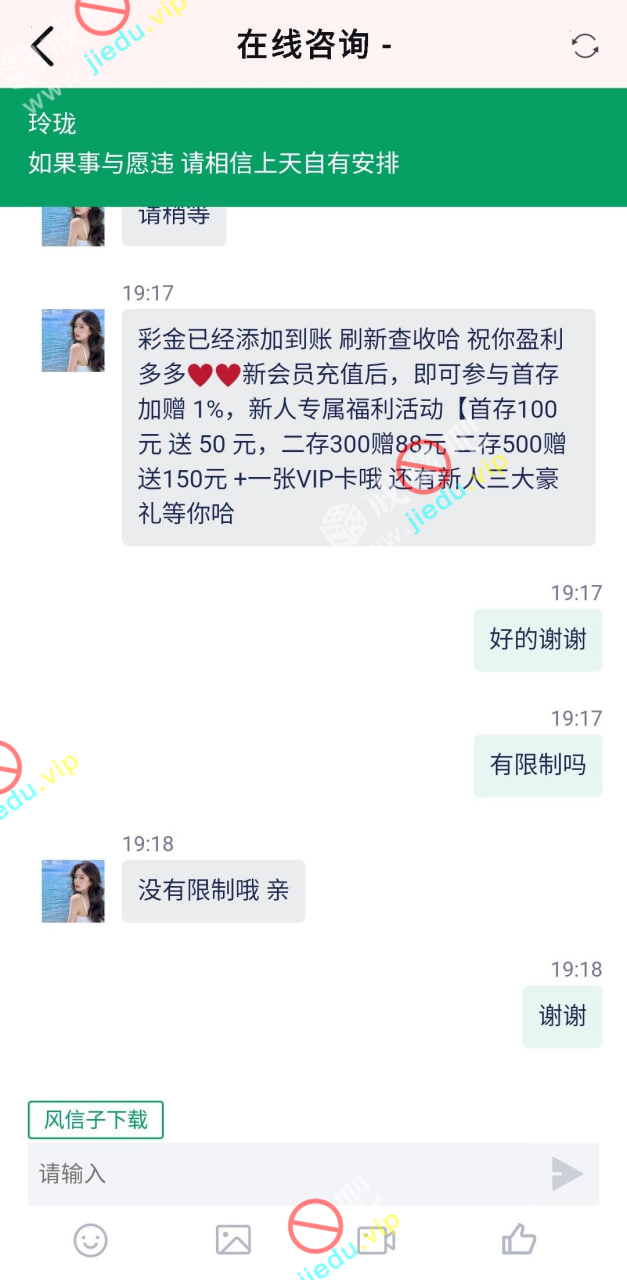Tap the 风信子下载 button

pyautogui.click(x=95, y=1119)
